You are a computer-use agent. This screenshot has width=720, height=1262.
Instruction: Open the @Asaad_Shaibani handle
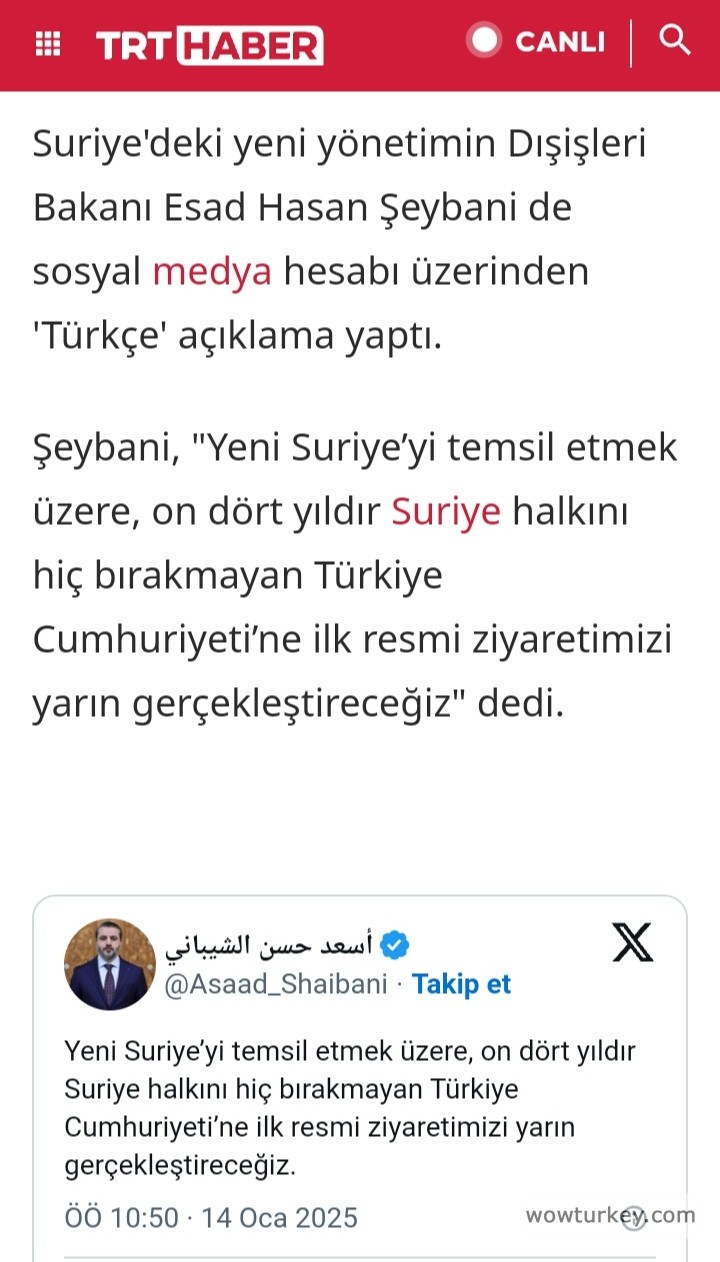pos(276,984)
